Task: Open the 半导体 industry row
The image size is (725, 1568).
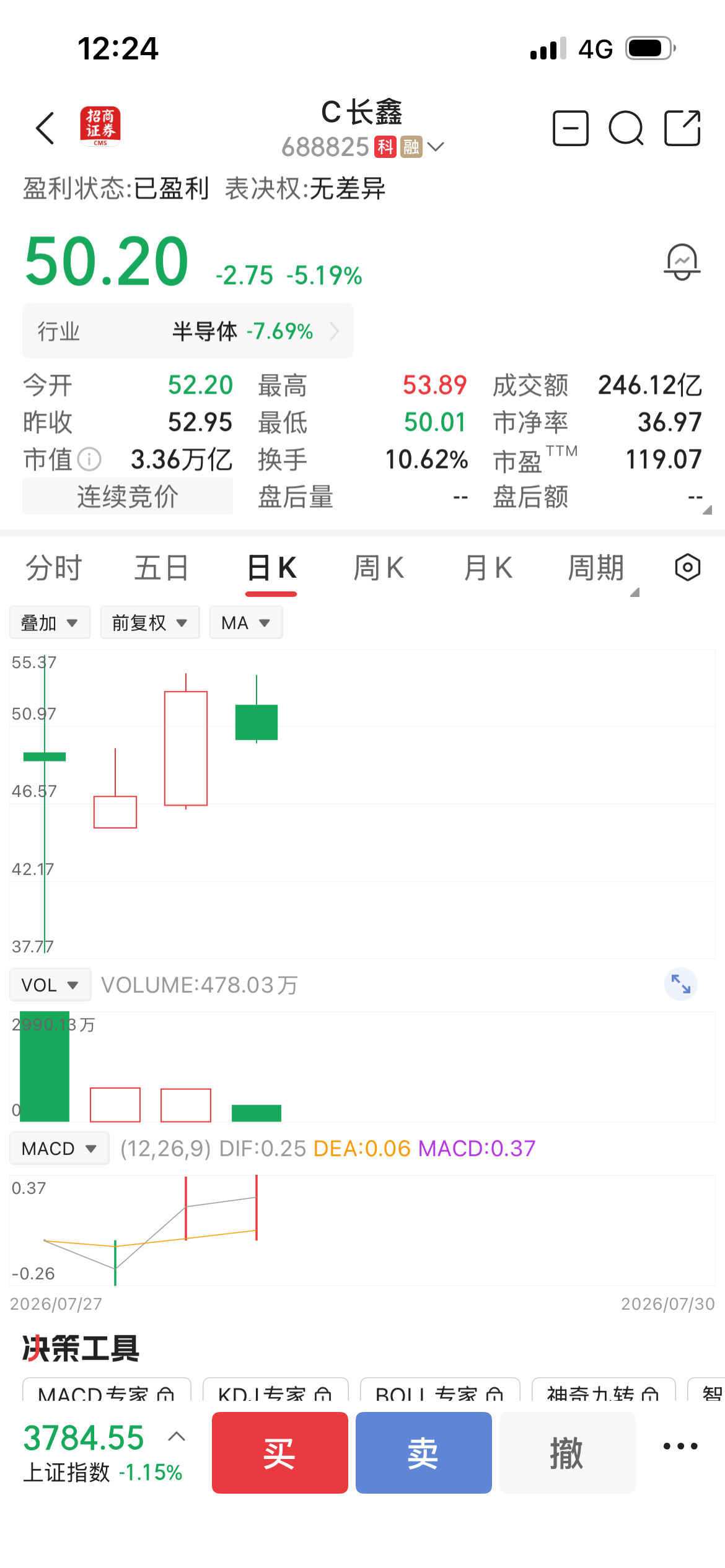Action: tap(188, 331)
